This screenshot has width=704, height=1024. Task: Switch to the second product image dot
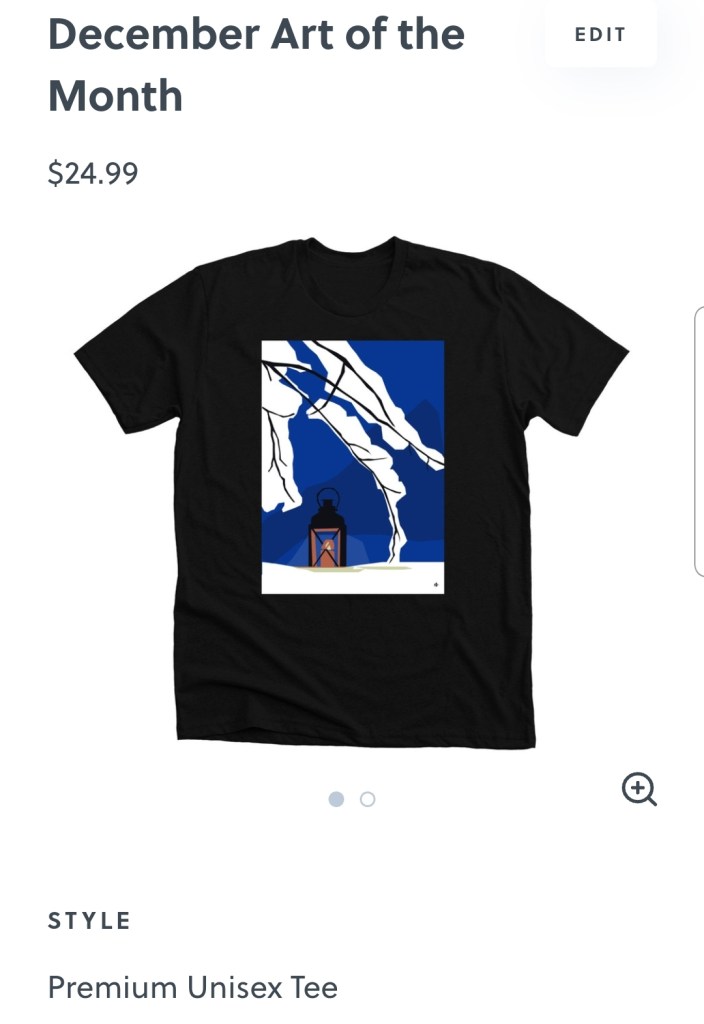point(367,799)
